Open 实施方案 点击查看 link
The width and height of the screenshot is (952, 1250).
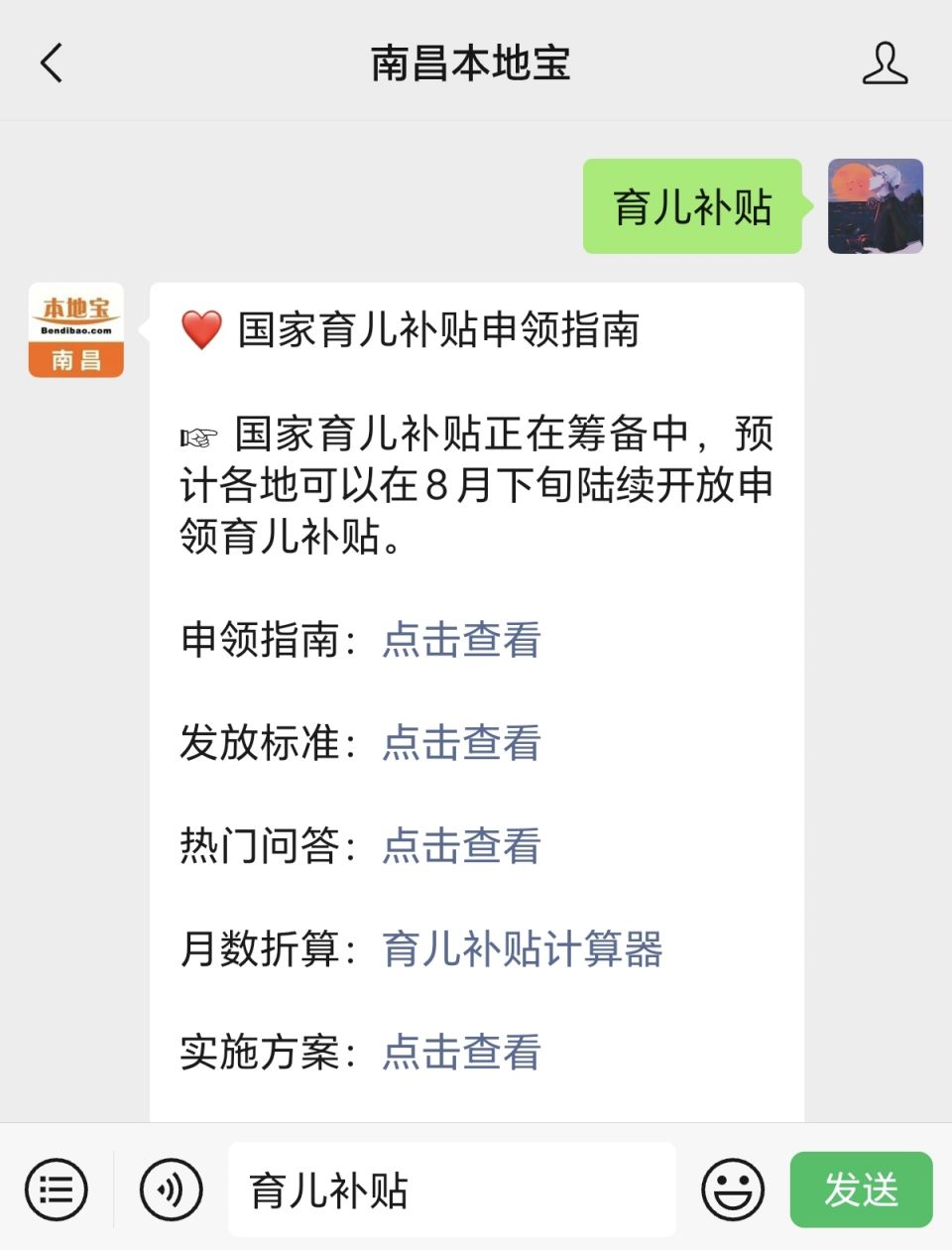click(x=461, y=1053)
